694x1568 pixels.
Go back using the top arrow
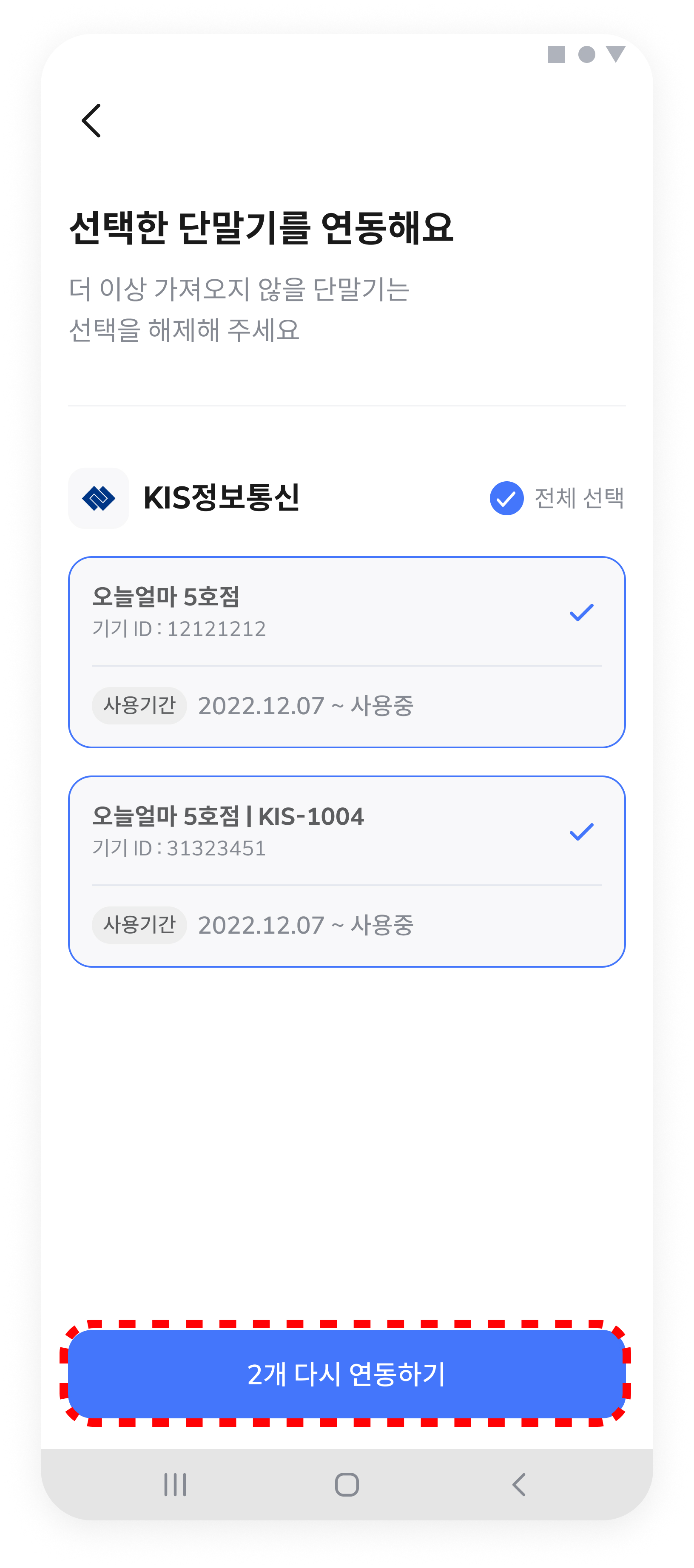(x=91, y=120)
